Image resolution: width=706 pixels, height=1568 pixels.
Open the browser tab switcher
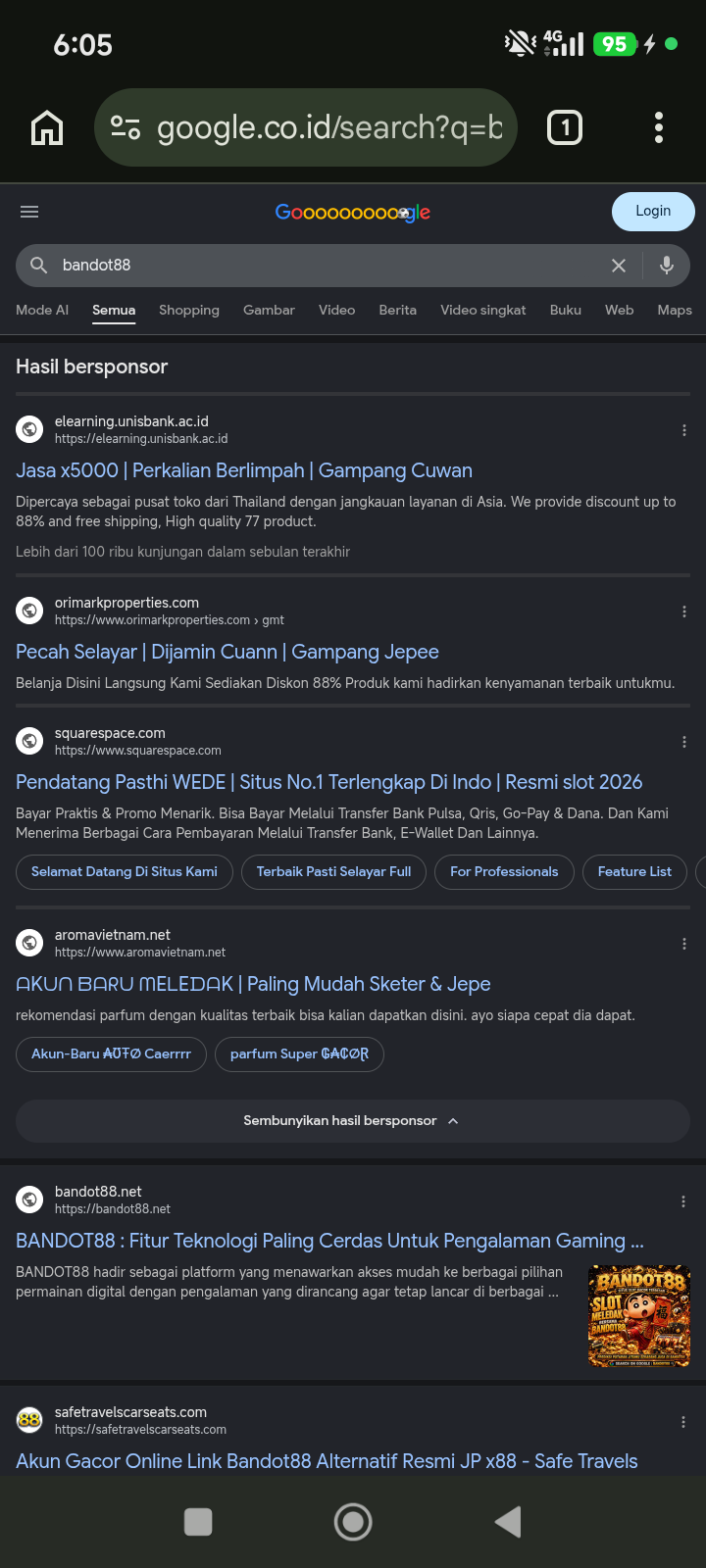coord(565,127)
